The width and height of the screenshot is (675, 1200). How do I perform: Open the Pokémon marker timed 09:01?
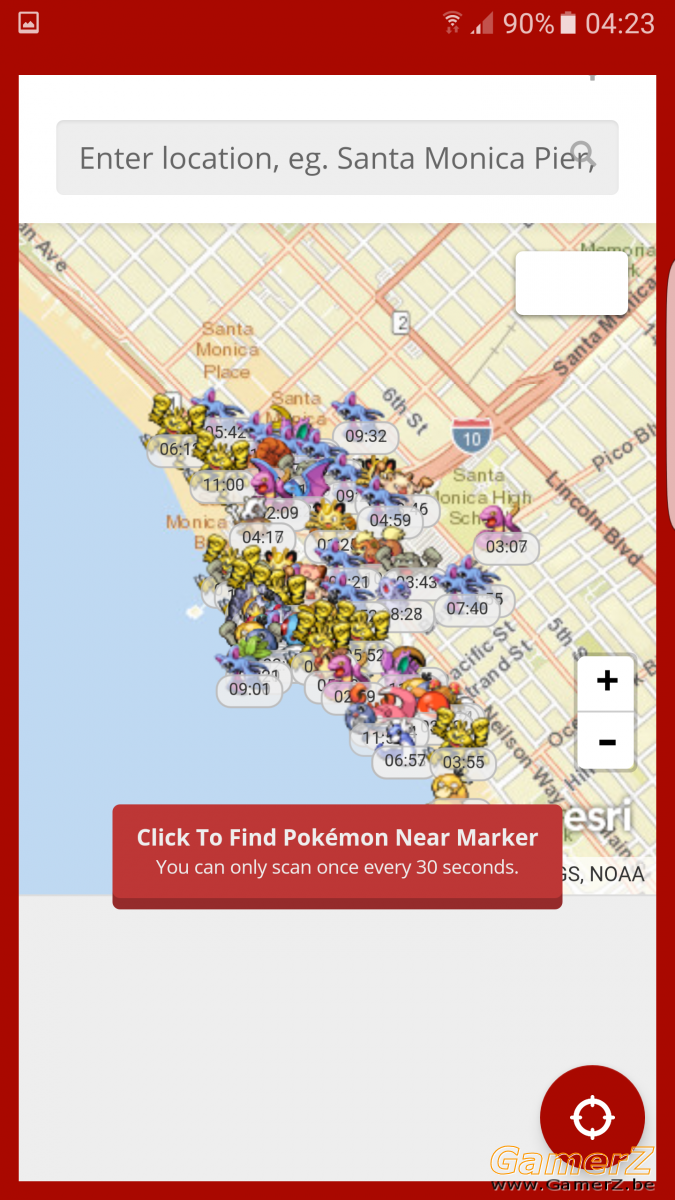[x=247, y=674]
